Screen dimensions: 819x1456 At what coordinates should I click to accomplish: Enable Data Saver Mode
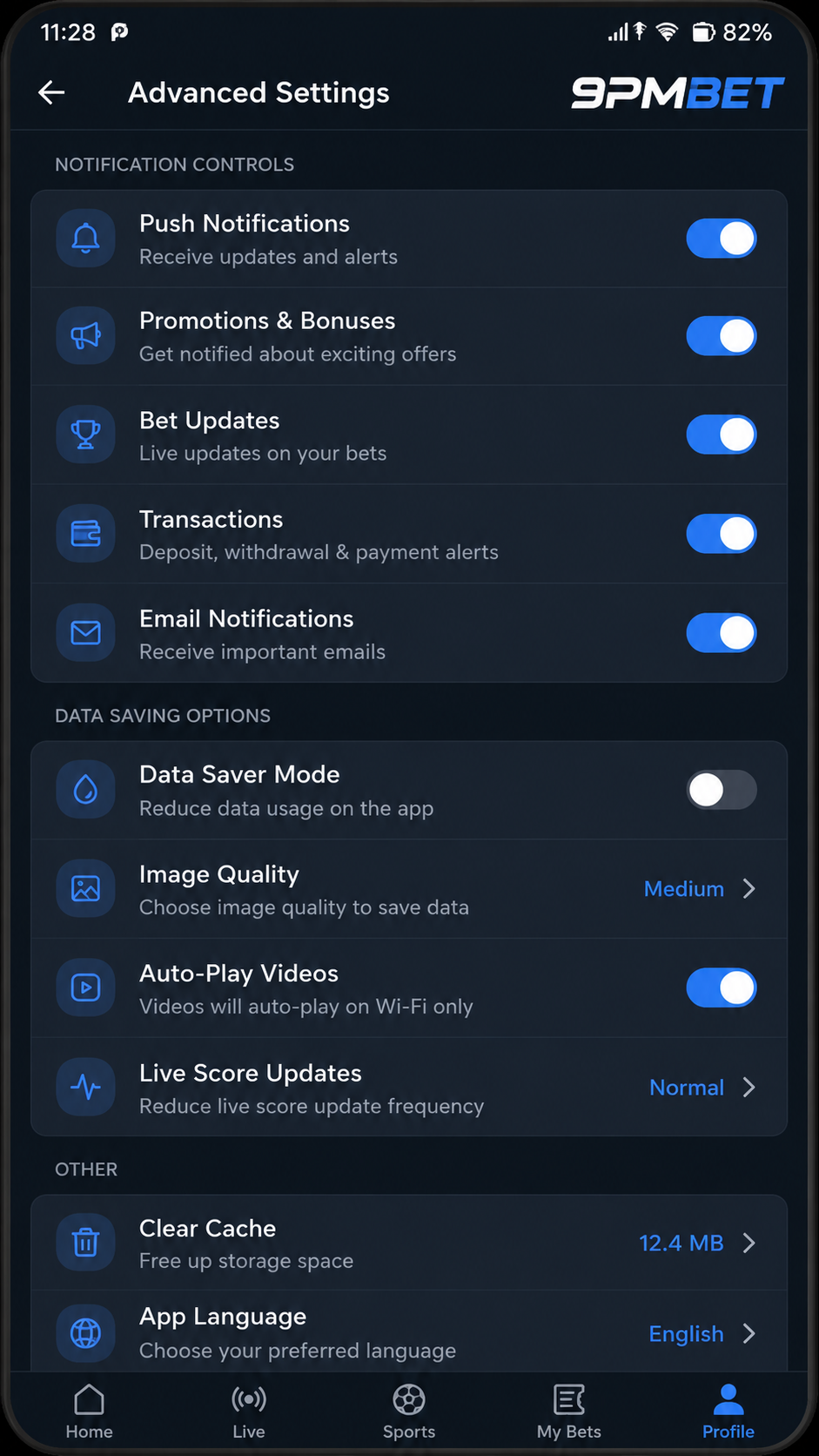pos(721,790)
